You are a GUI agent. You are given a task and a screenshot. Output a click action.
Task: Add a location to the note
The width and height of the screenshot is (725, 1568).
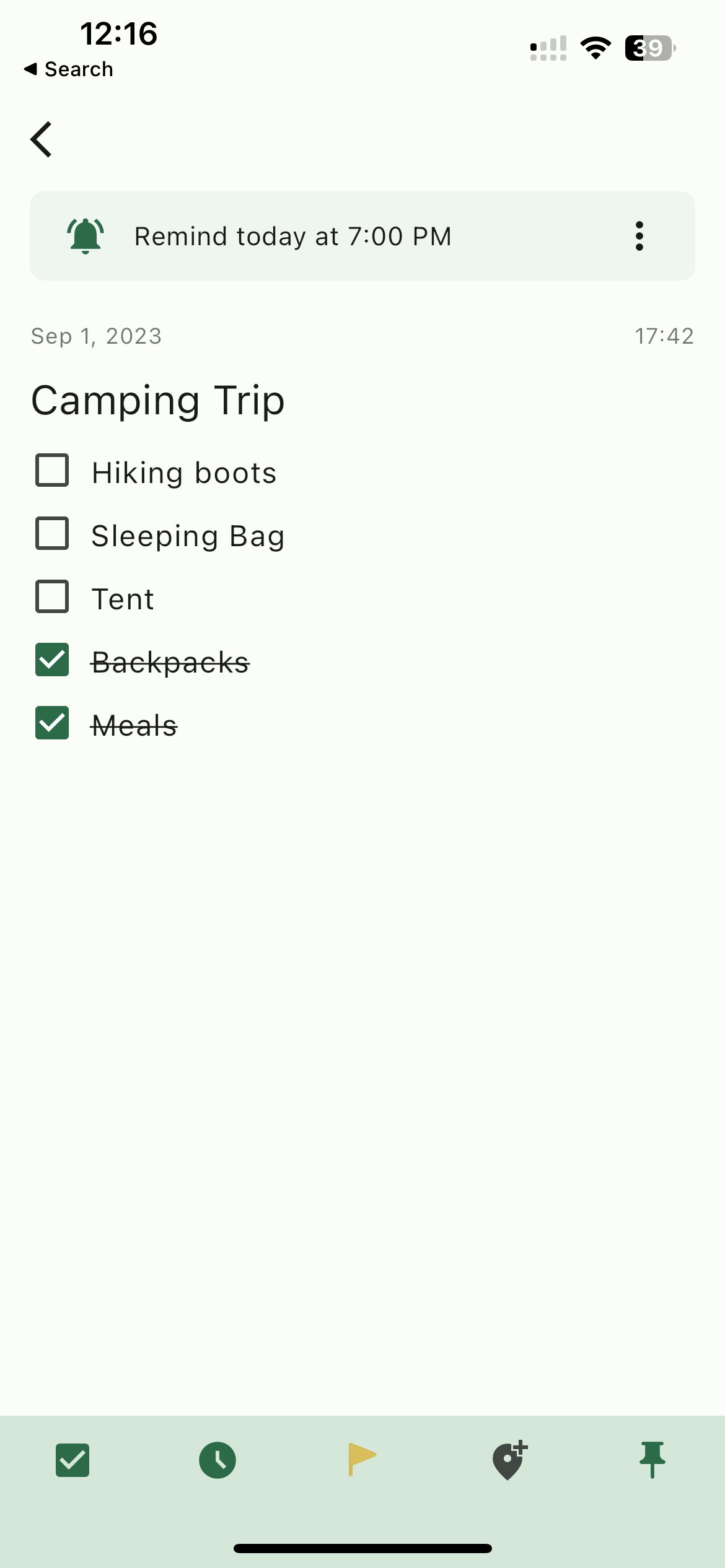pyautogui.click(x=509, y=1460)
